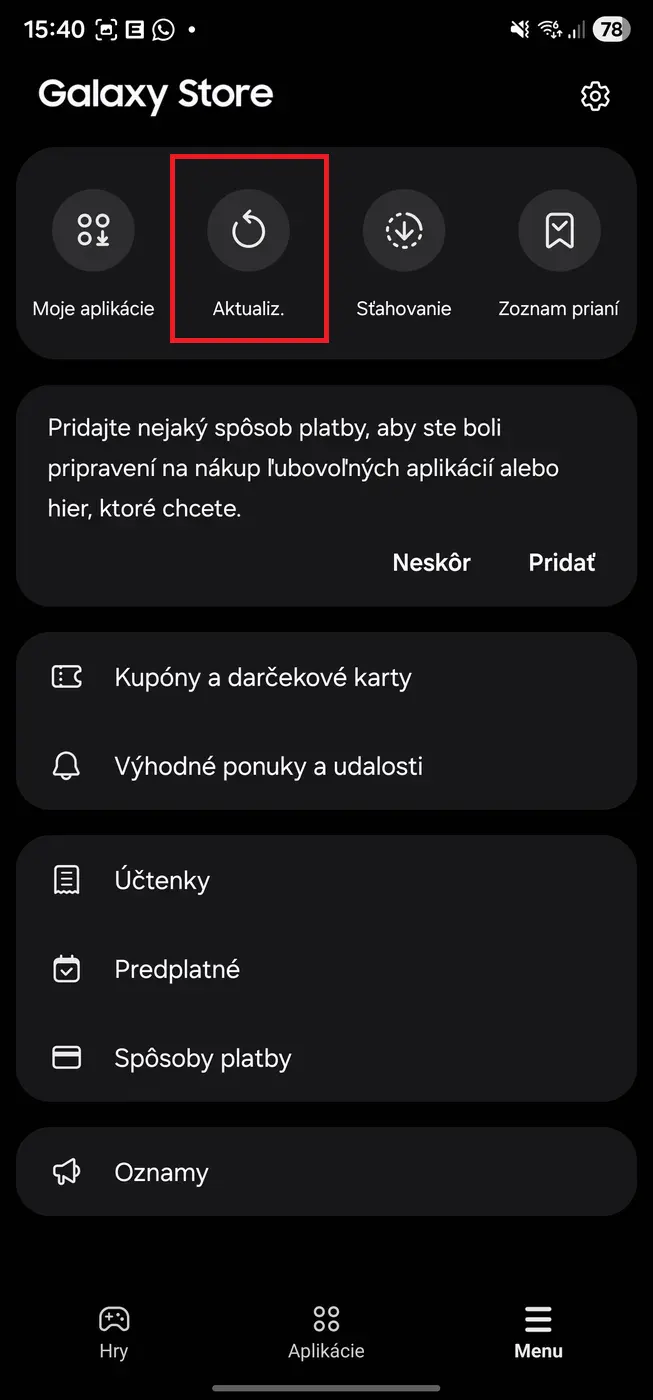Screen dimensions: 653x1400
Task: Tap Pridať to add payment method
Action: [x=562, y=562]
